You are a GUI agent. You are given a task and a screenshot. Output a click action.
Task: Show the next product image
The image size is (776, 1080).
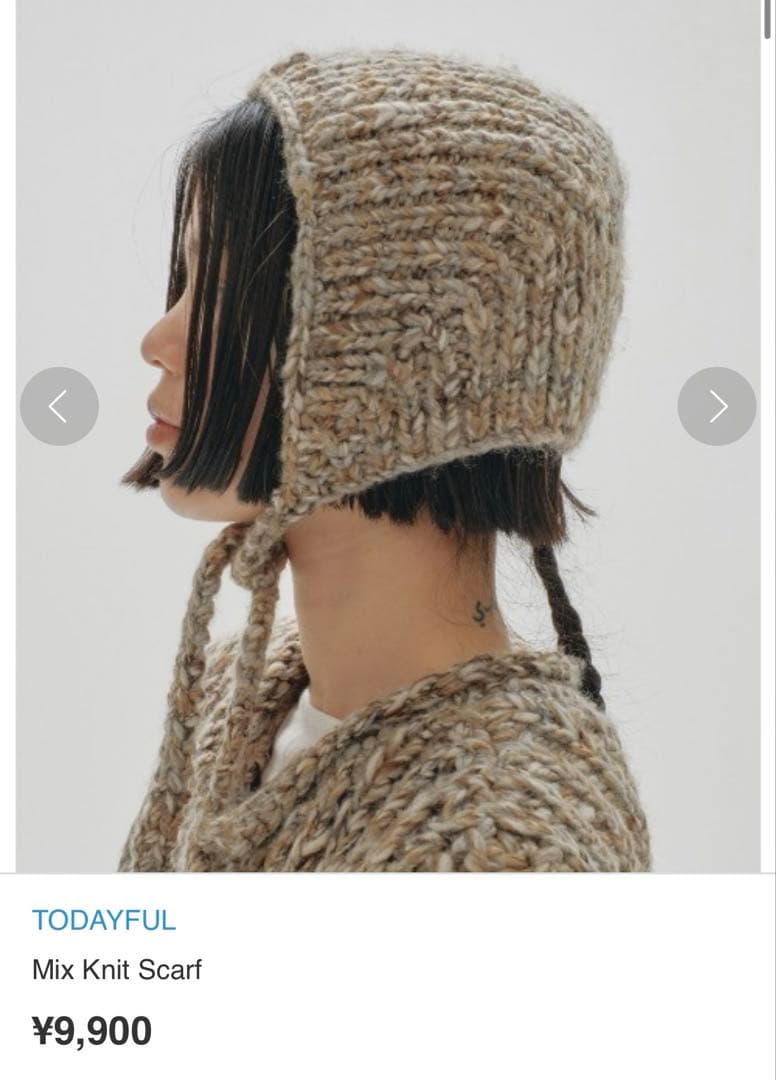coord(717,406)
